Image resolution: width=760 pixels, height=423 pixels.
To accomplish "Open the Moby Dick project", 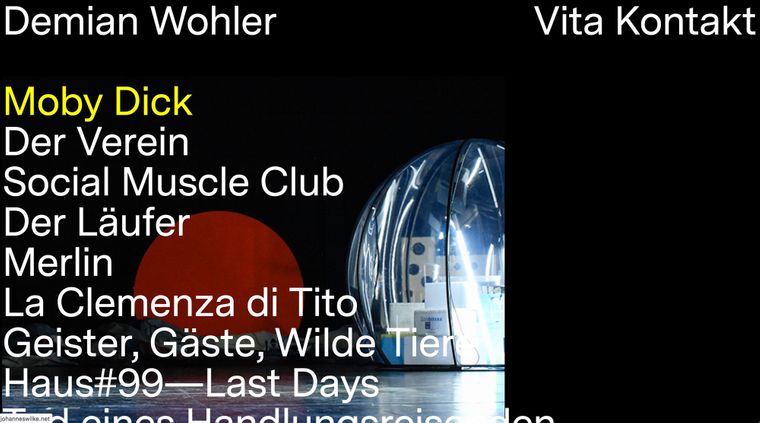I will coord(98,102).
